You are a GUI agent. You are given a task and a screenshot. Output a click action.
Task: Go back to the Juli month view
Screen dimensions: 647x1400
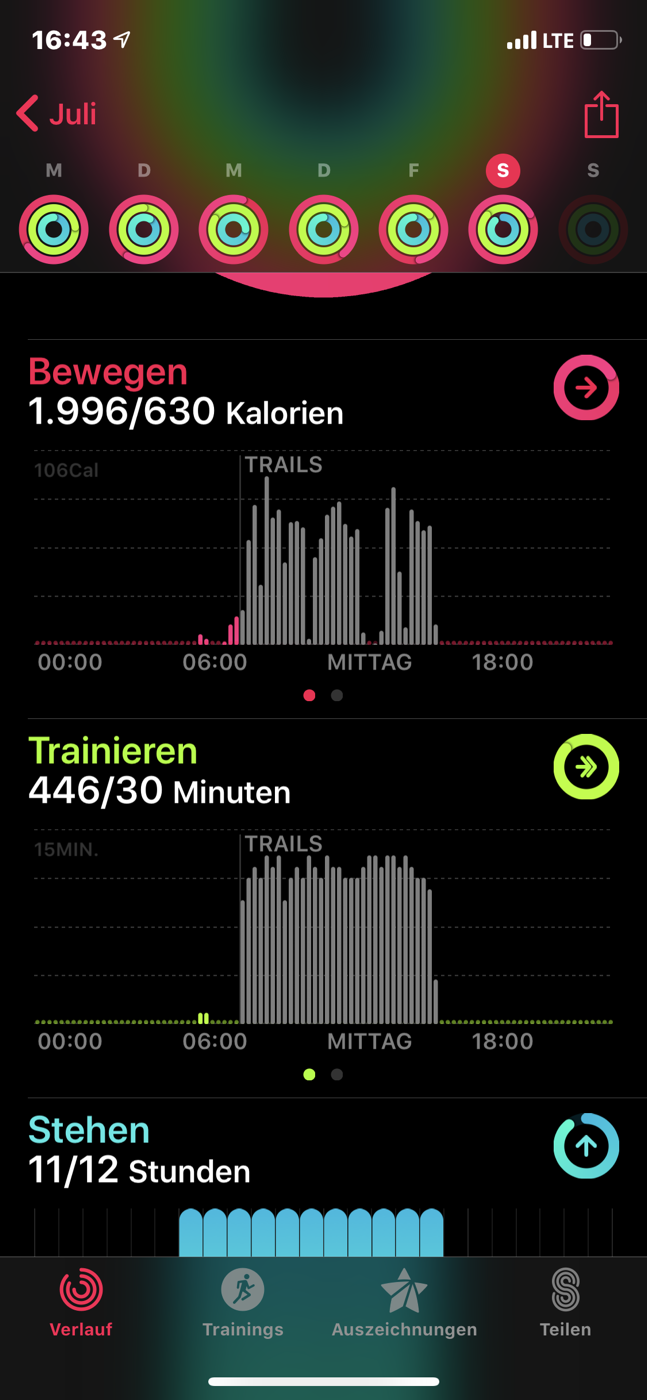coord(56,113)
